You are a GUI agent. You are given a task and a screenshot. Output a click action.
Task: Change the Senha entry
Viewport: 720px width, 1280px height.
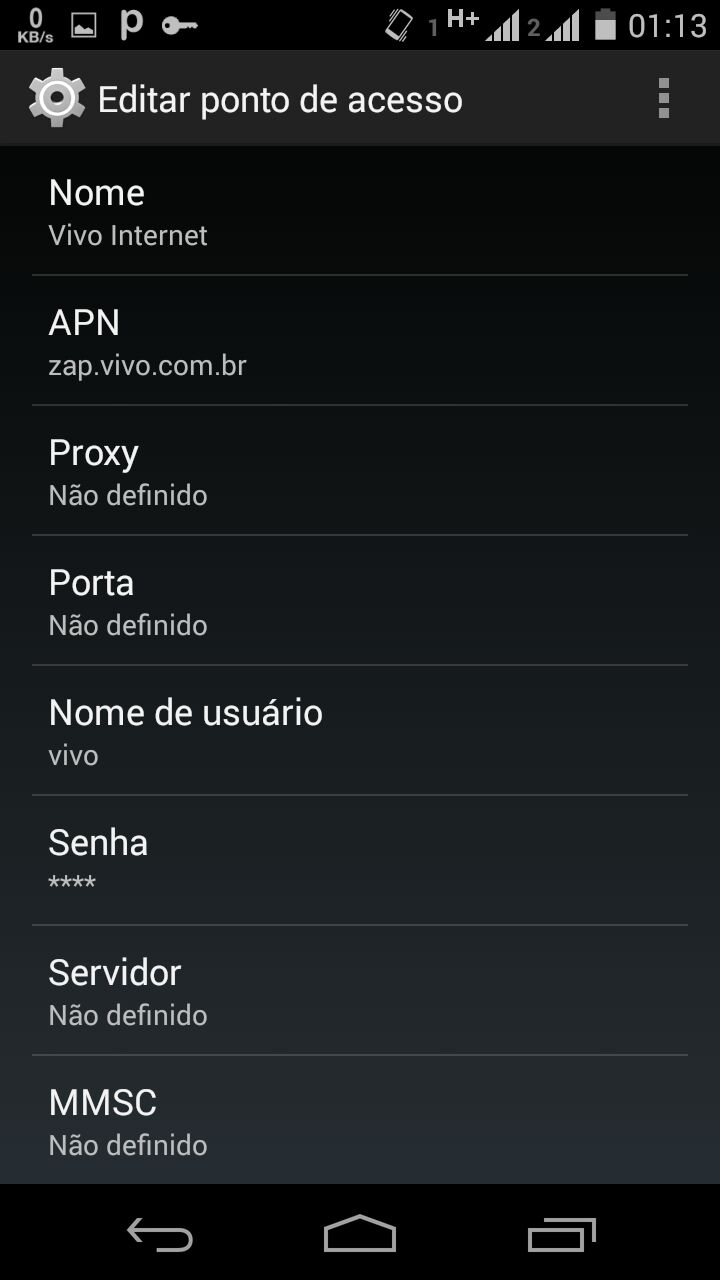[x=360, y=862]
